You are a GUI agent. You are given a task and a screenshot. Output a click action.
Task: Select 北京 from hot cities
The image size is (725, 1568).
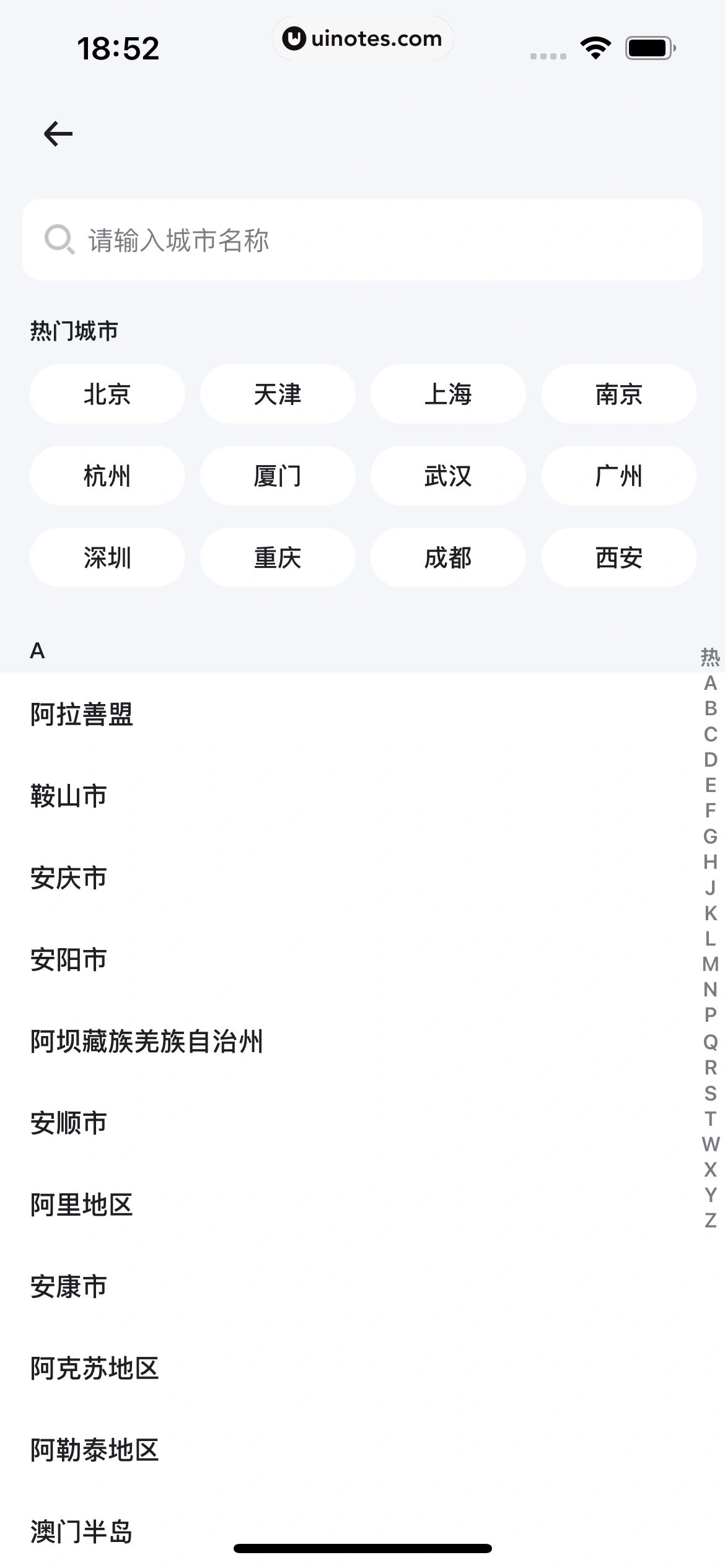point(107,394)
